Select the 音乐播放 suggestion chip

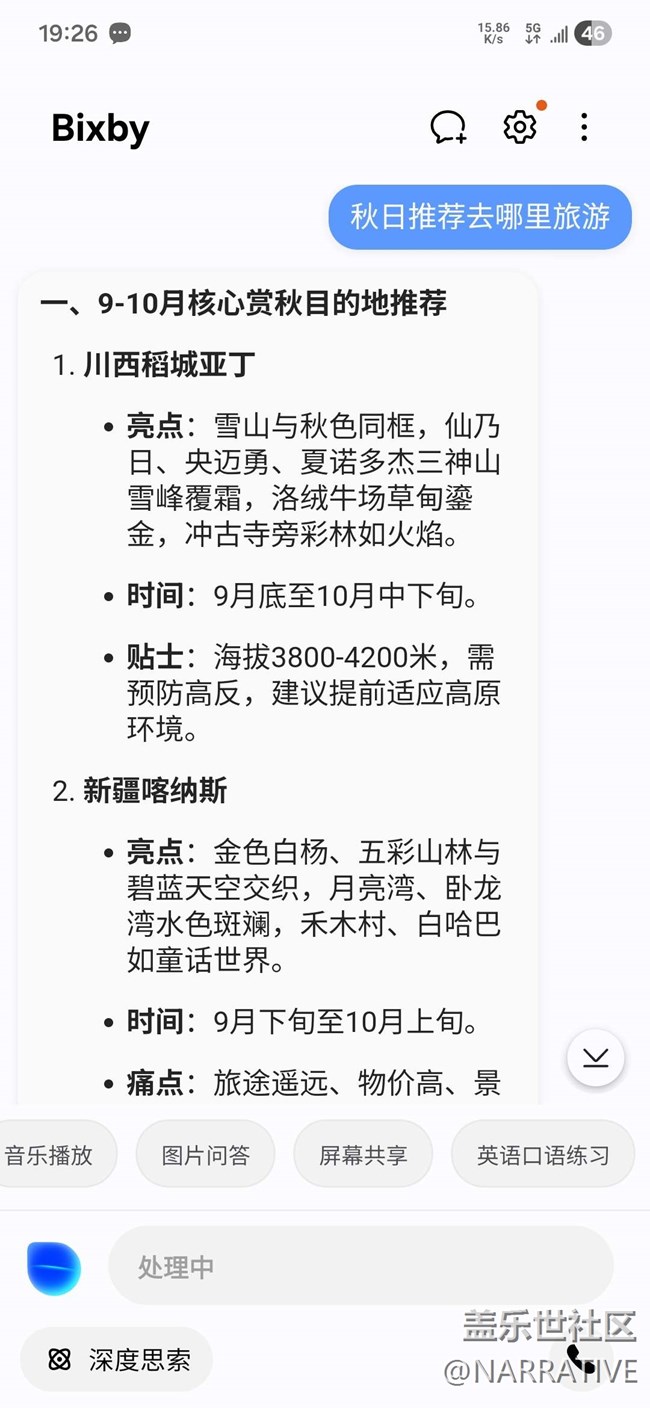tap(50, 1155)
